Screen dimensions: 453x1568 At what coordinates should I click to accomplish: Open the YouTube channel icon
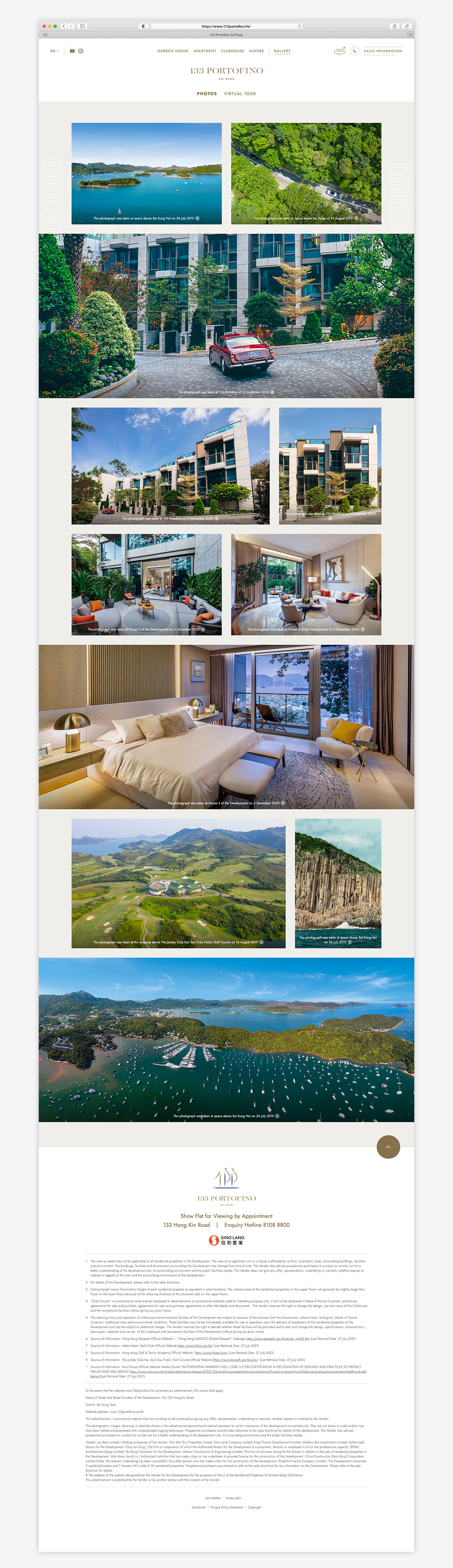72,51
